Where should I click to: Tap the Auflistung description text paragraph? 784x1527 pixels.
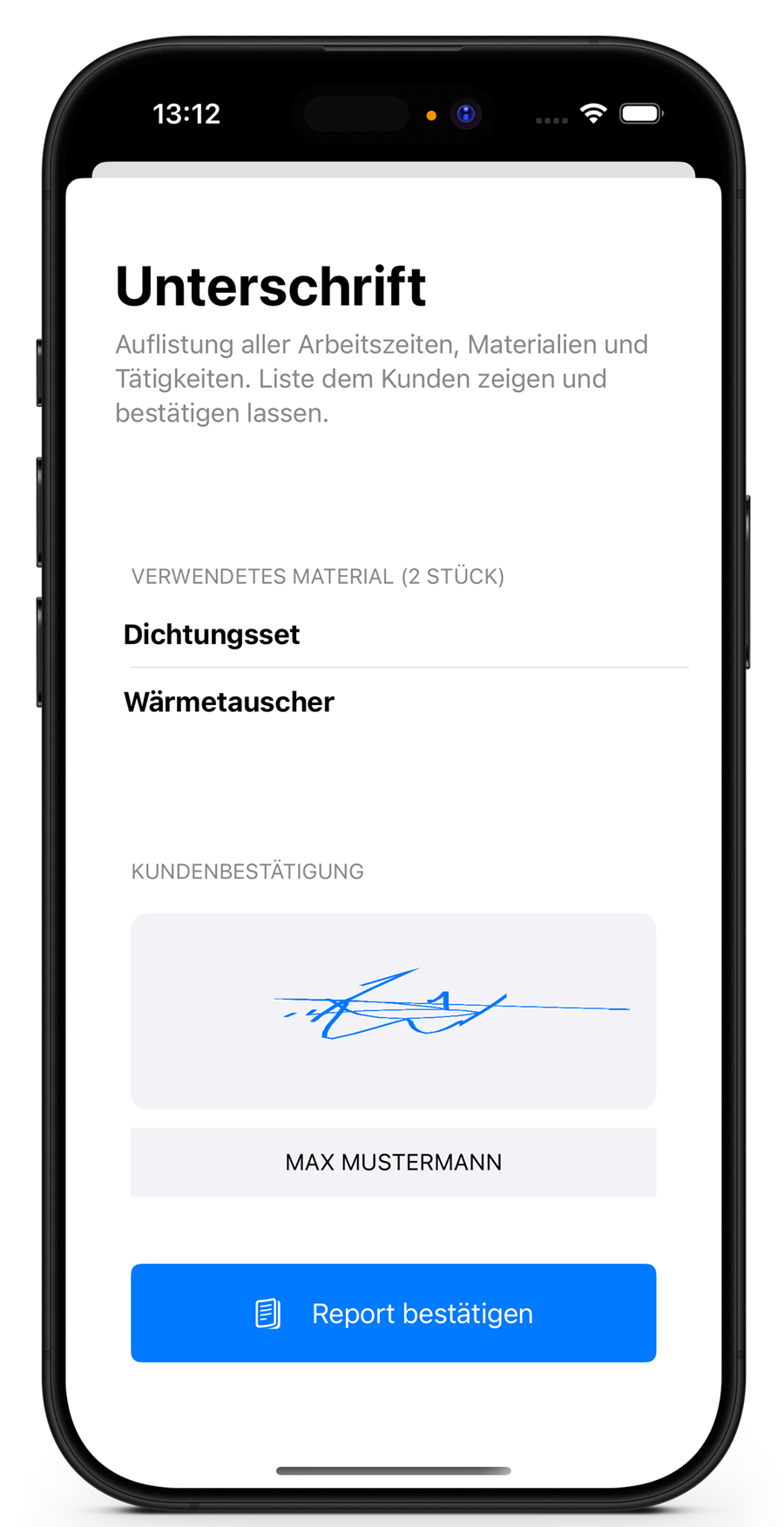pyautogui.click(x=381, y=378)
